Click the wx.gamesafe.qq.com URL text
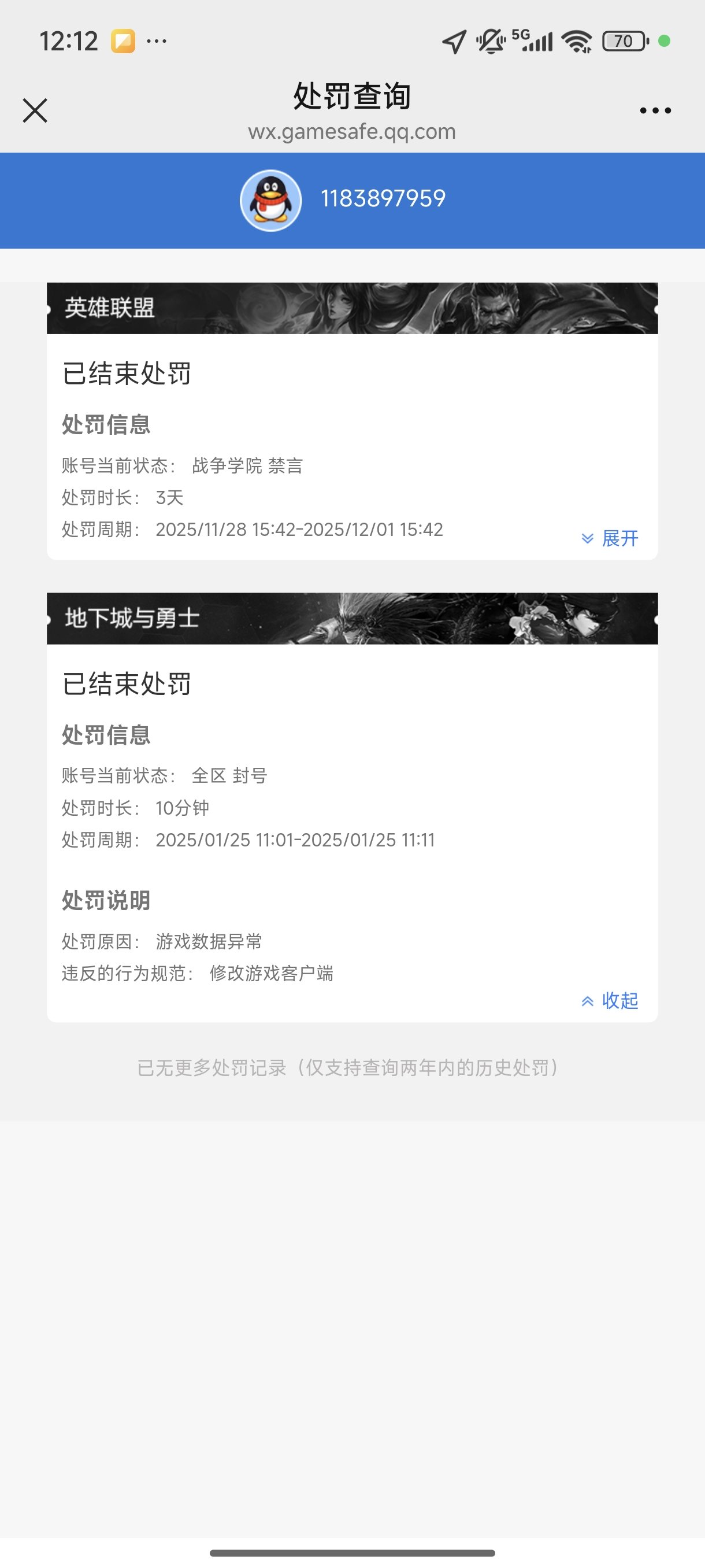This screenshot has width=705, height=1568. (x=352, y=131)
